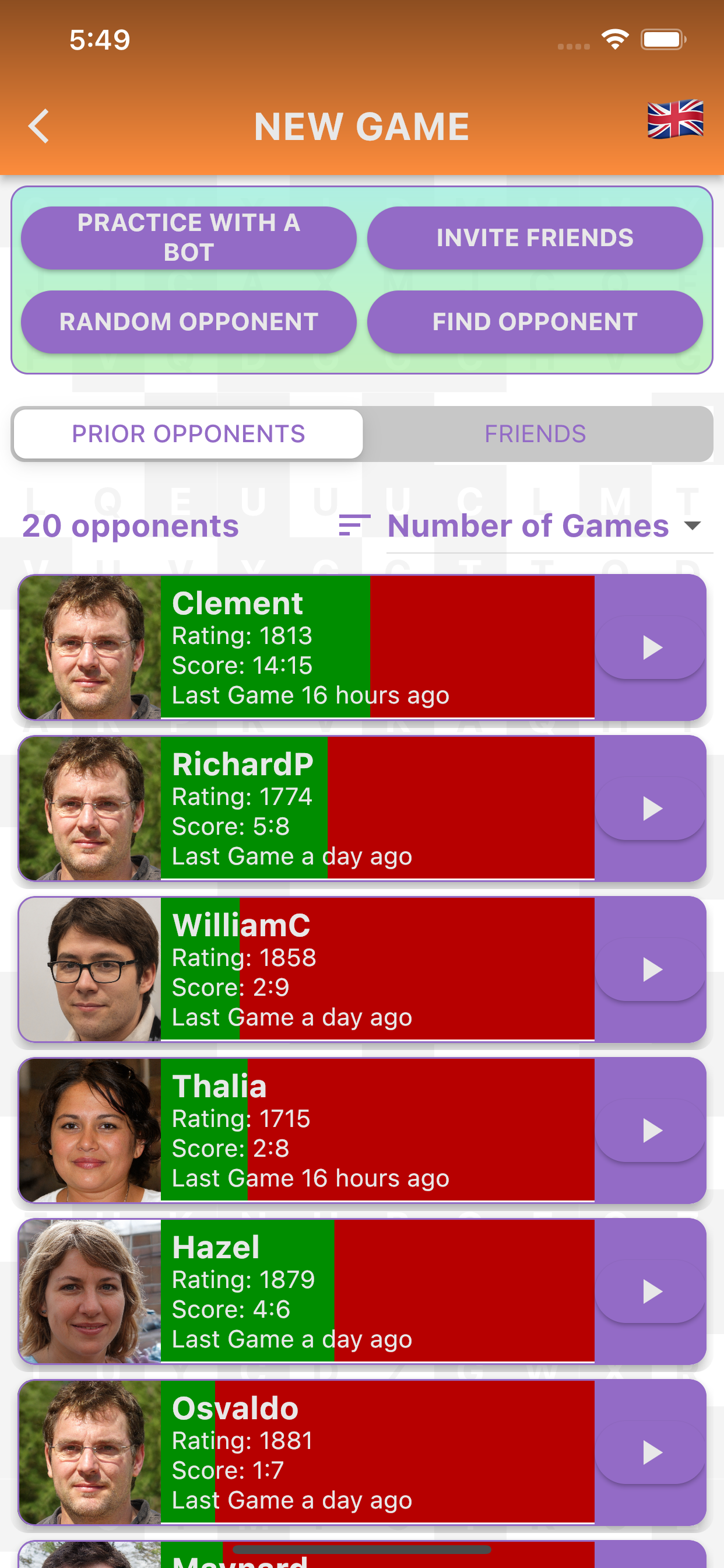
Task: Switch to the Friends tab
Action: click(x=534, y=434)
